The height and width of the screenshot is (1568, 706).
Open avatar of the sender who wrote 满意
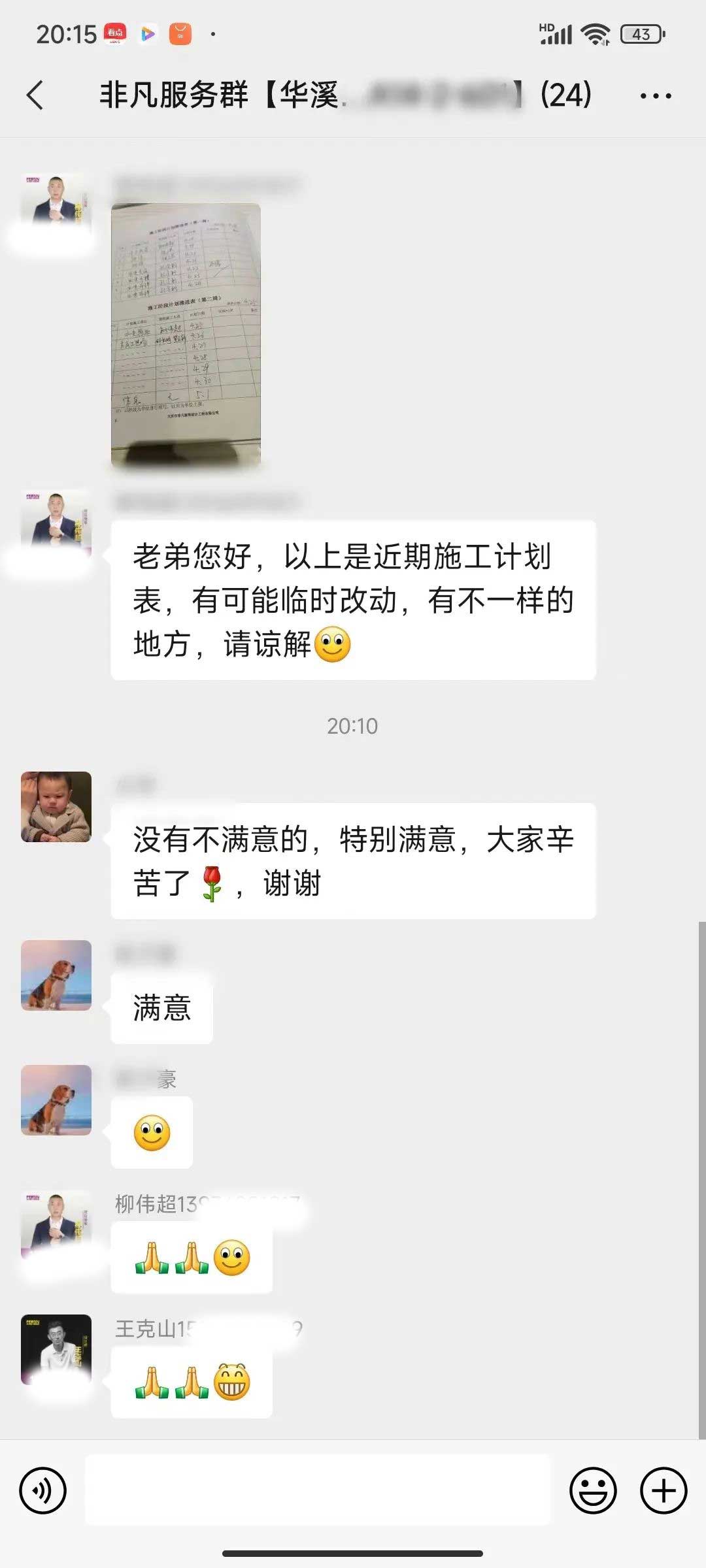pos(56,975)
